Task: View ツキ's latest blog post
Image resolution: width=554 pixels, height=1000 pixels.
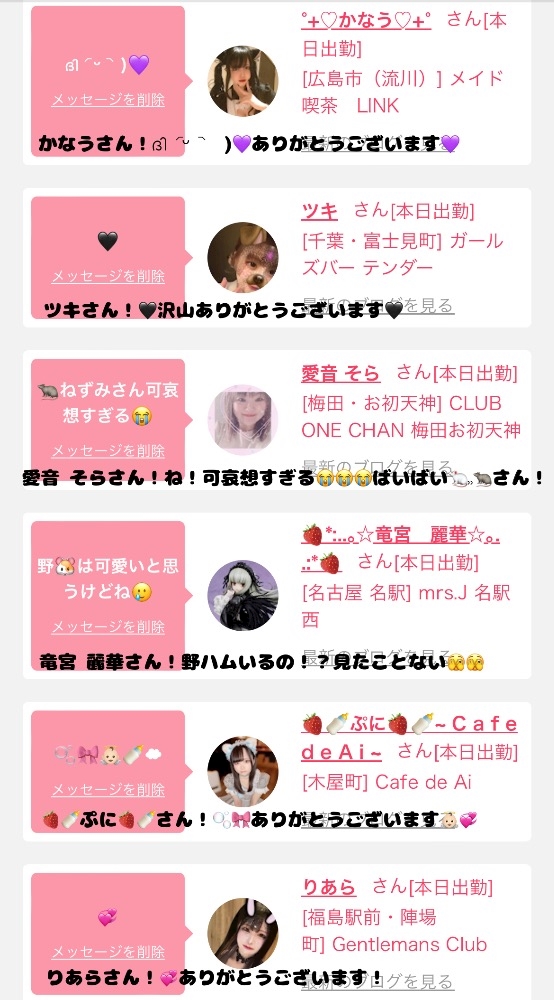Action: coord(378,305)
